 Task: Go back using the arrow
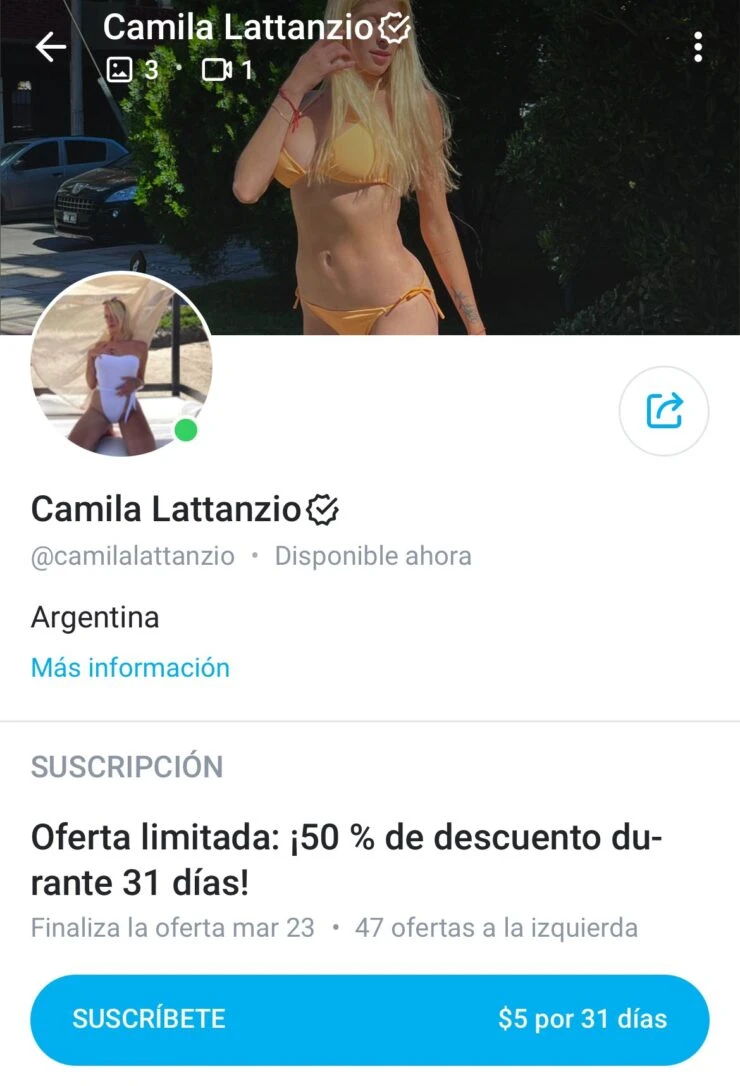pyautogui.click(x=50, y=47)
